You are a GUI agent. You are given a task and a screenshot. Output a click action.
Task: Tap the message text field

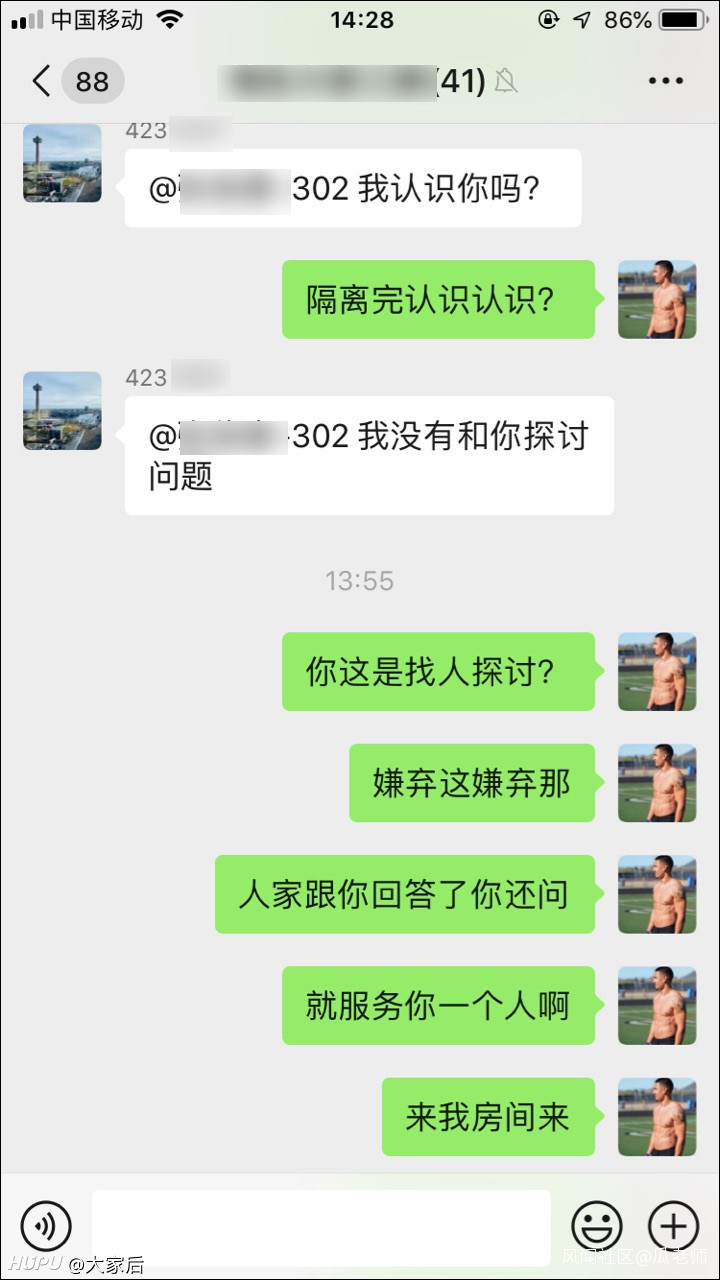click(x=321, y=1226)
